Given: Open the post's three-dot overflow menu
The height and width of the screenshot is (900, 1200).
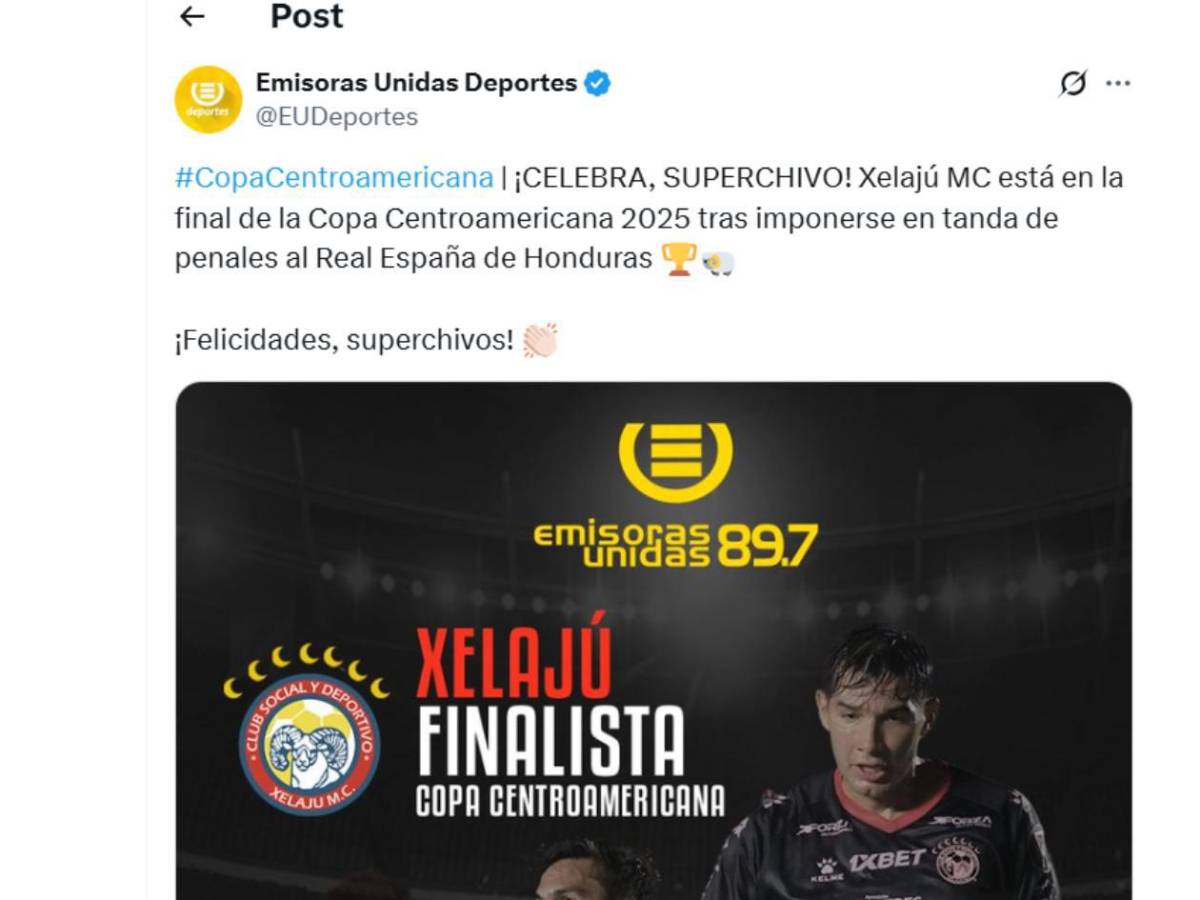Looking at the screenshot, I should pos(1117,84).
